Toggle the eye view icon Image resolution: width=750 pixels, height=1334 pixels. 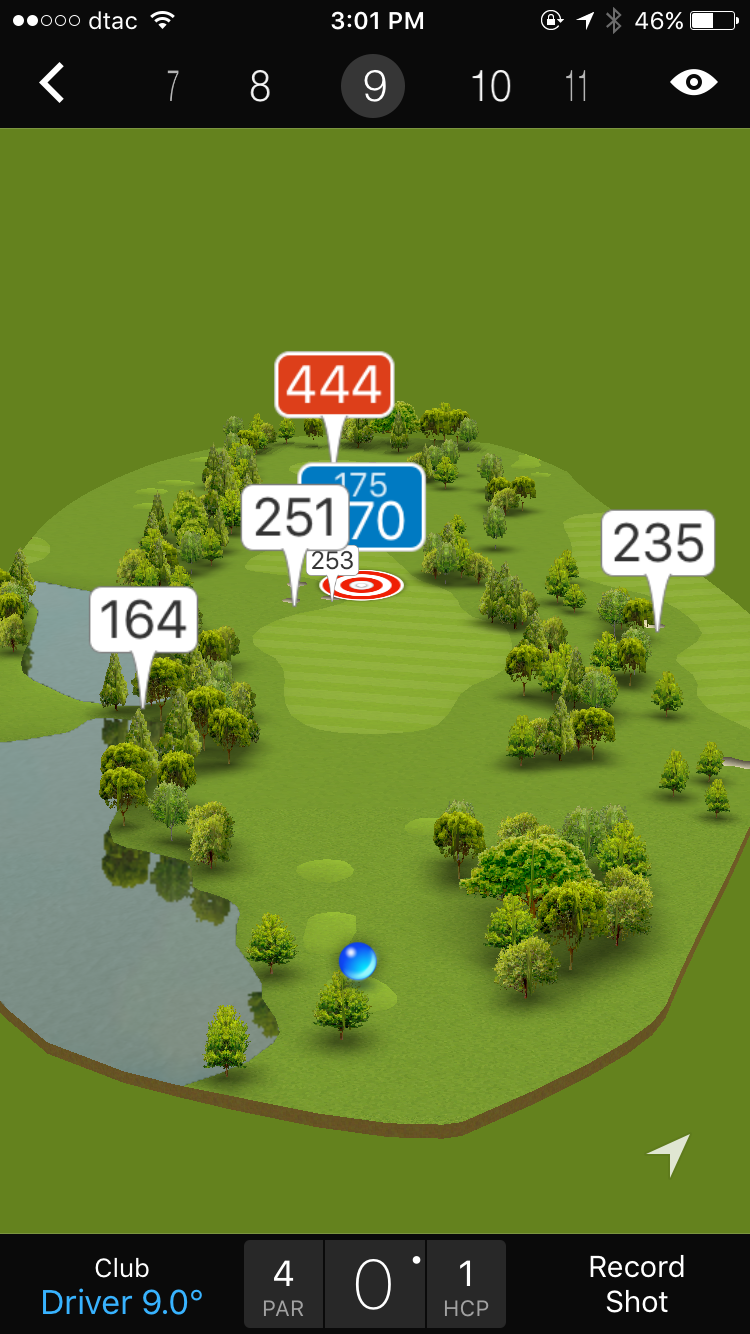(693, 83)
